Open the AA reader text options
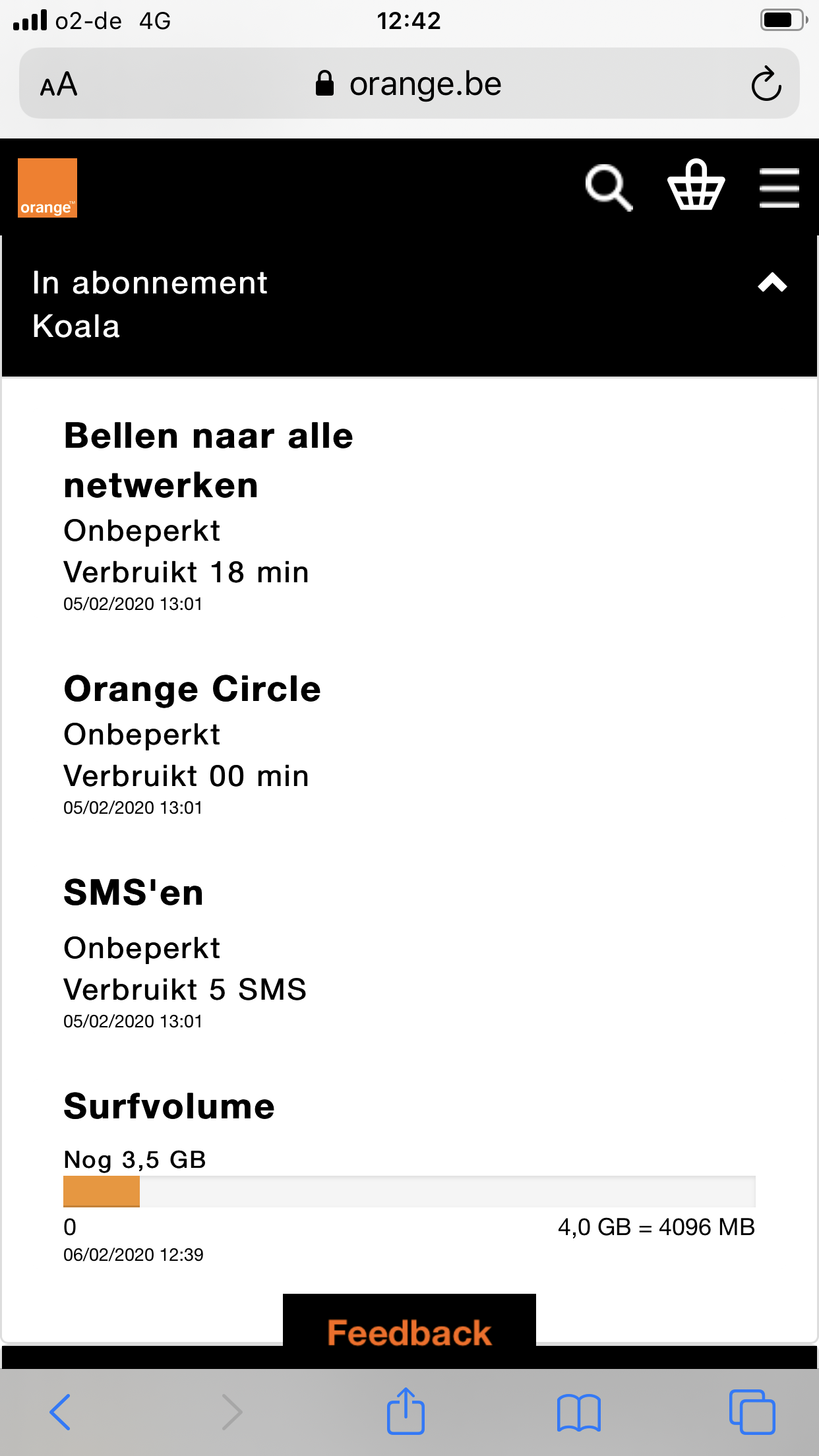The height and width of the screenshot is (1456, 819). (x=59, y=84)
